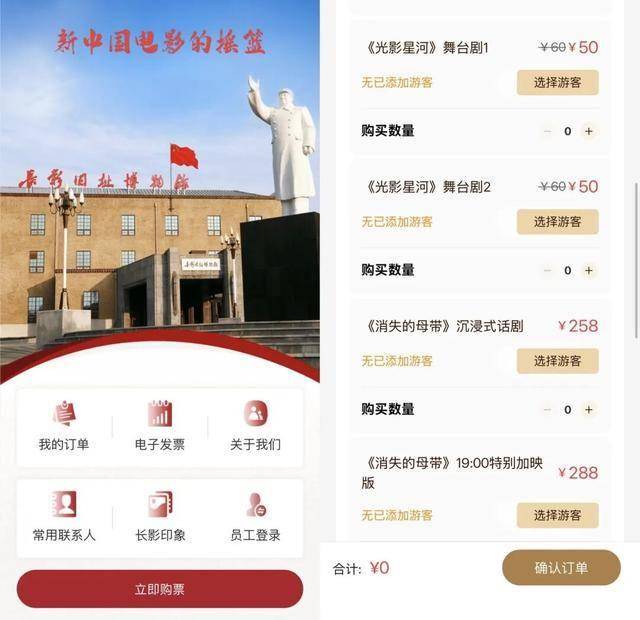Open 长影印象
This screenshot has width=640, height=620.
(160, 516)
